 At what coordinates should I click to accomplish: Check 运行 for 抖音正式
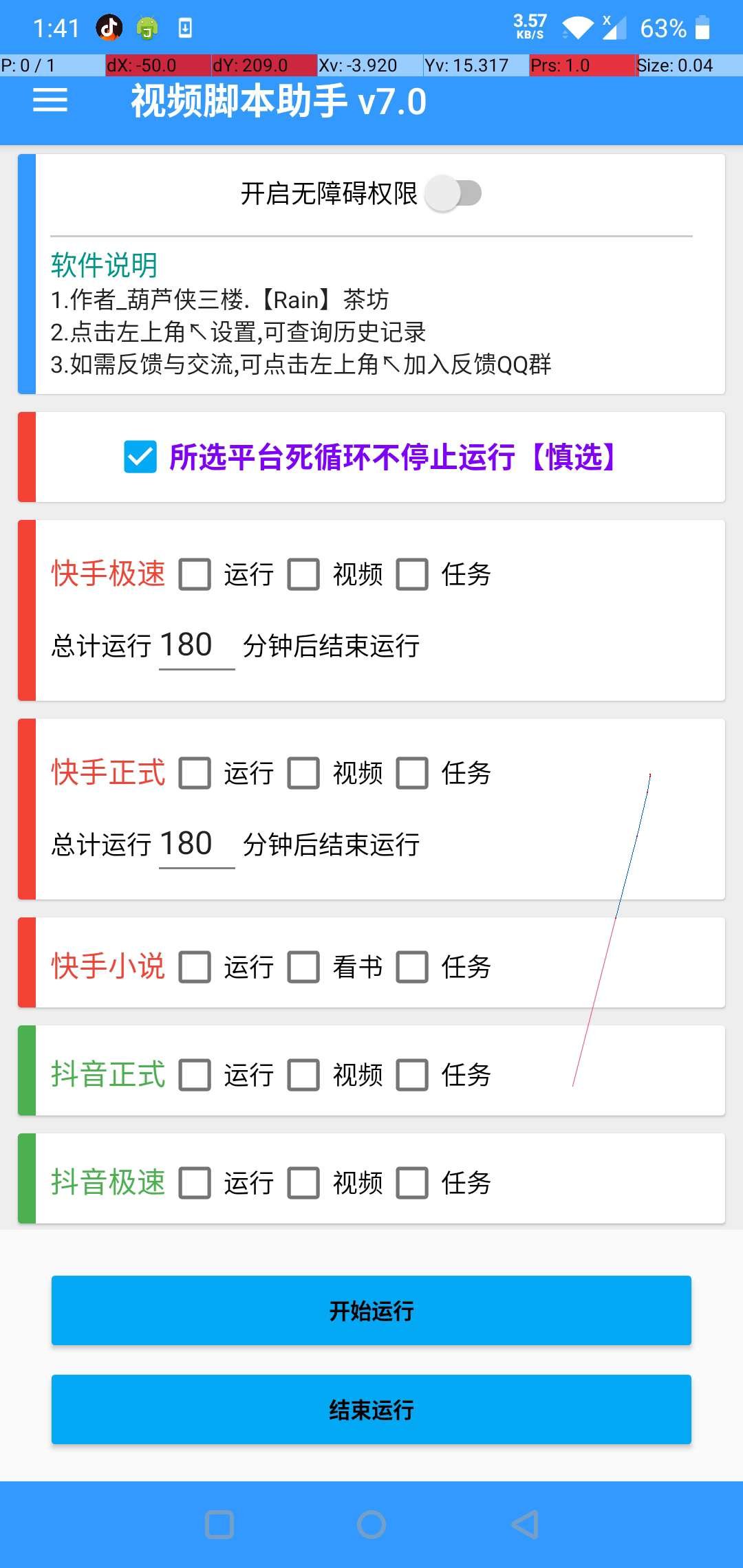click(x=195, y=1075)
